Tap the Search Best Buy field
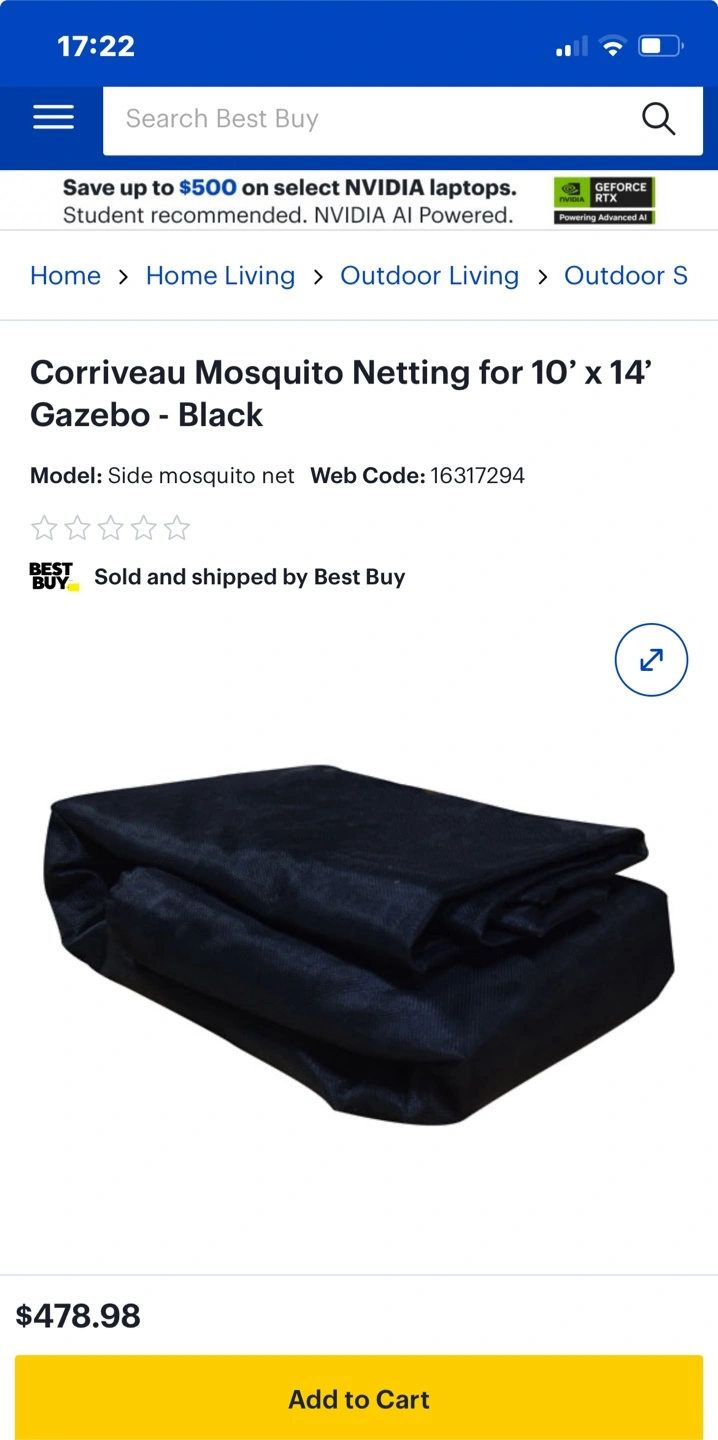Screen dimensions: 718x1440 click(x=370, y=119)
